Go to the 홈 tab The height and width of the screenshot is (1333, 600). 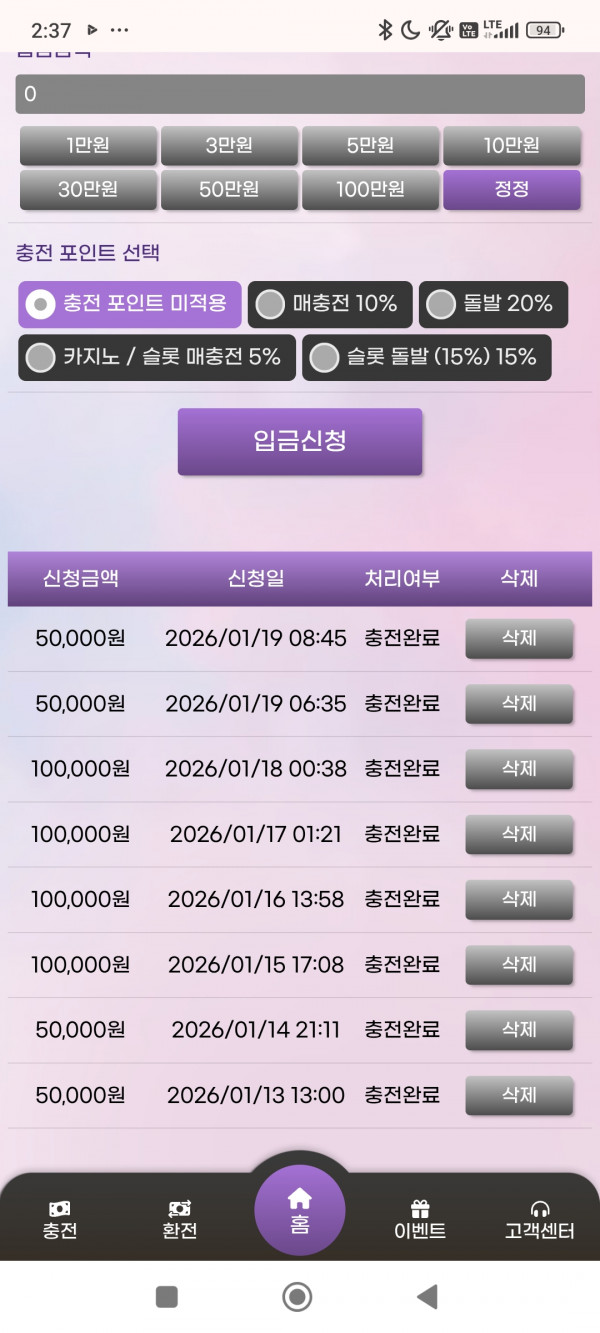click(300, 1211)
